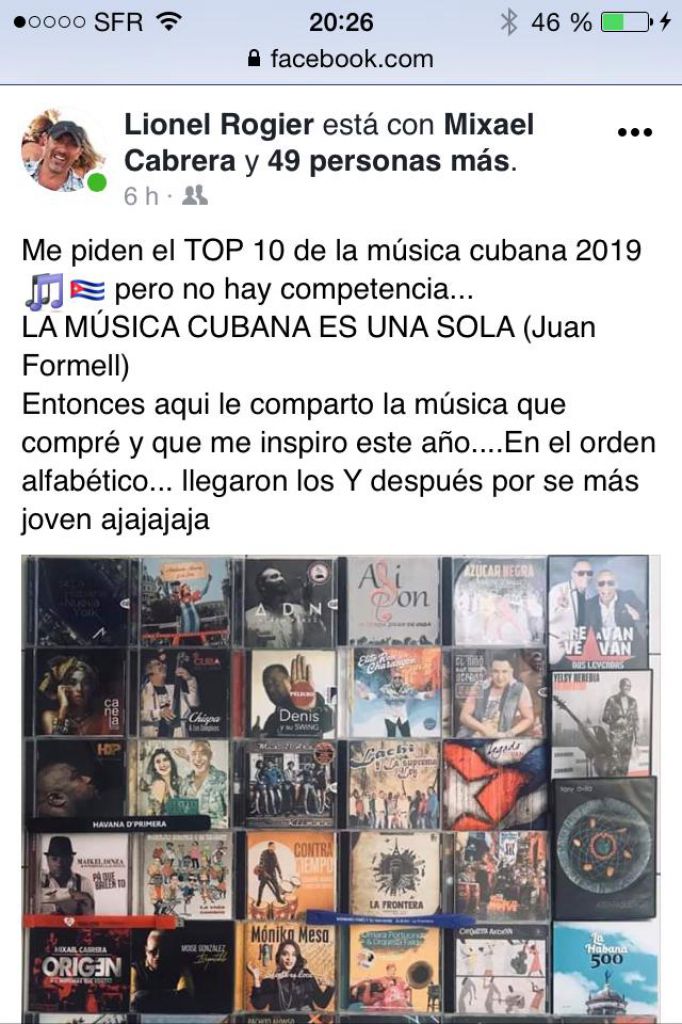Open the Cuban music albums photo
The width and height of the screenshot is (682, 1024).
340,785
